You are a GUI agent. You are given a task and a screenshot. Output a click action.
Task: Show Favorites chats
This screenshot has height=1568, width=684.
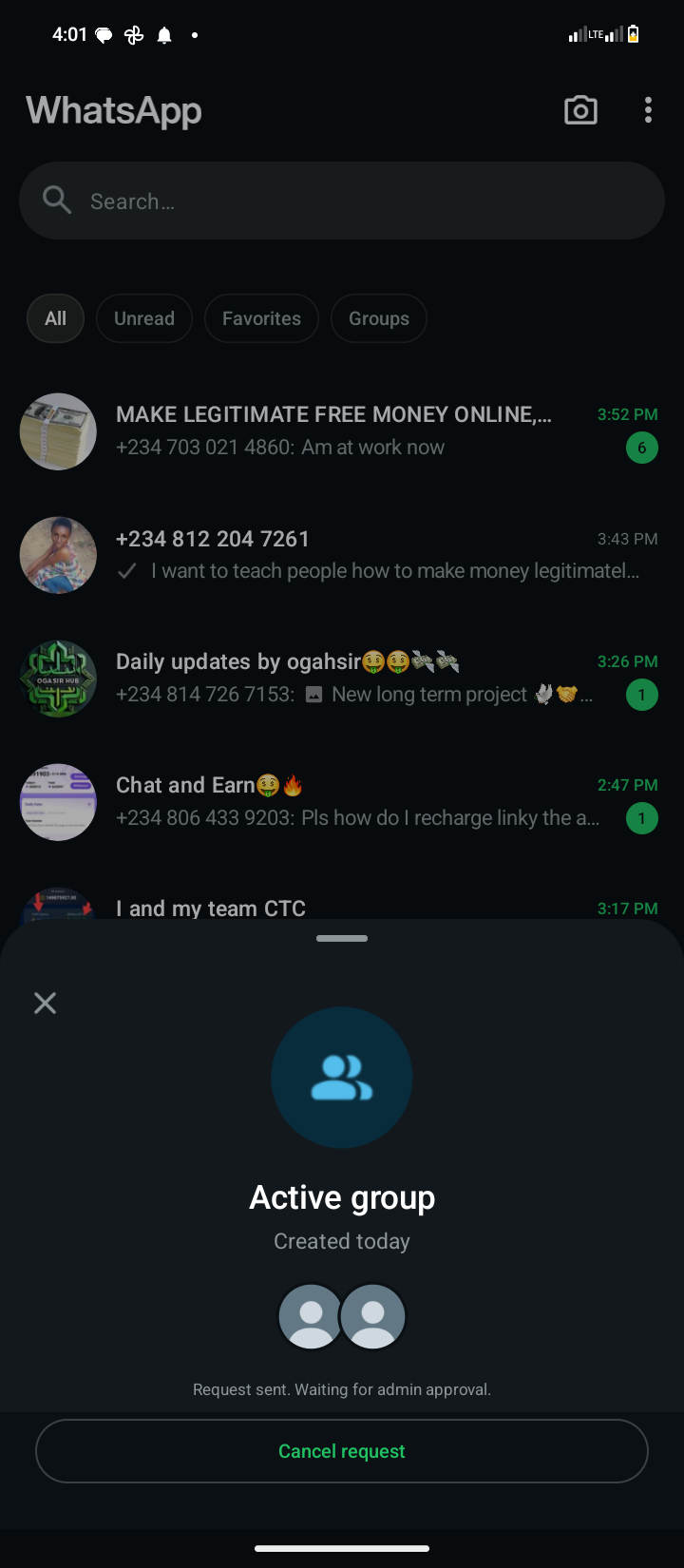coord(261,318)
